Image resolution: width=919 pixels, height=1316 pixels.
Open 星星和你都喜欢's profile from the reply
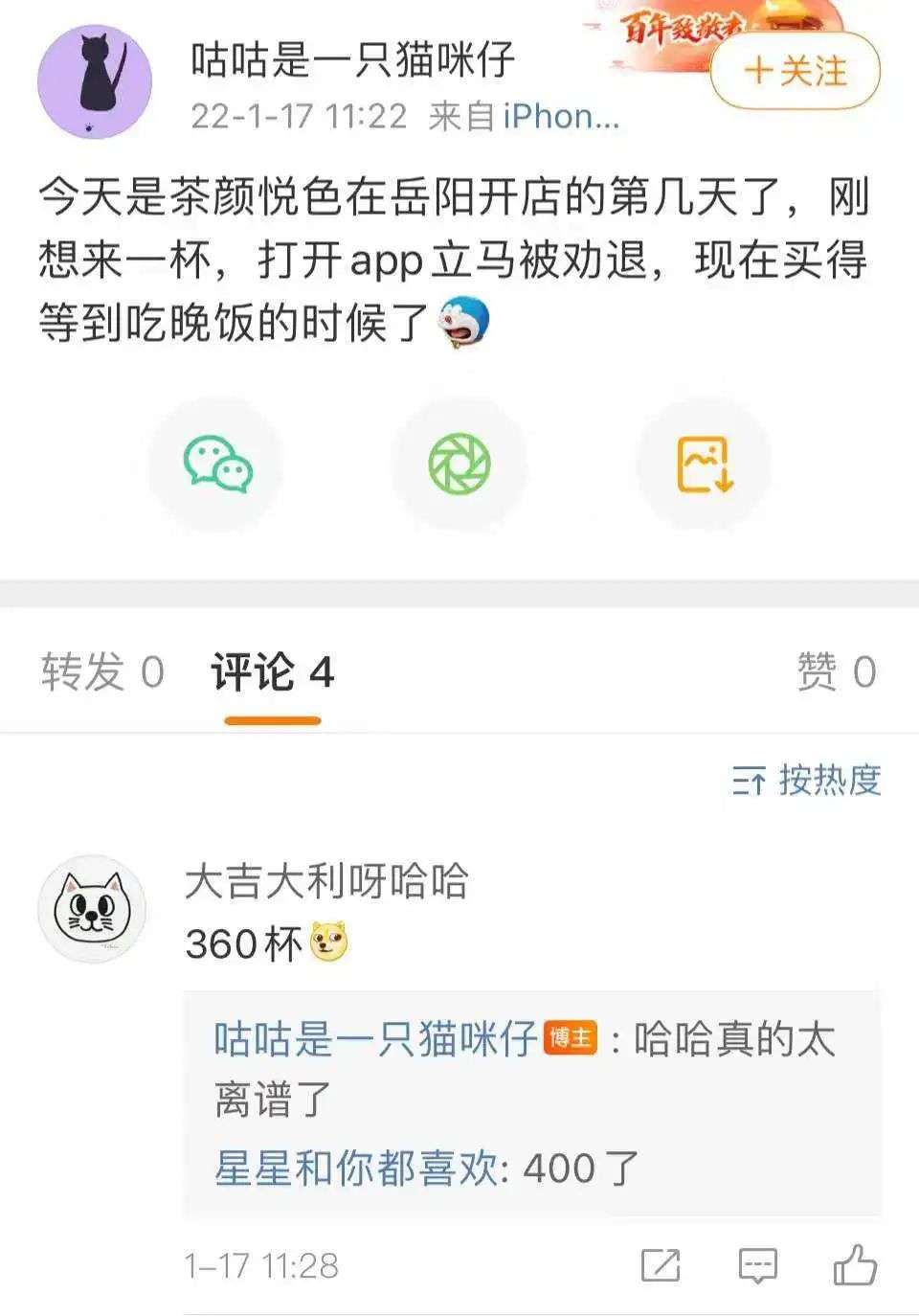pos(354,1169)
